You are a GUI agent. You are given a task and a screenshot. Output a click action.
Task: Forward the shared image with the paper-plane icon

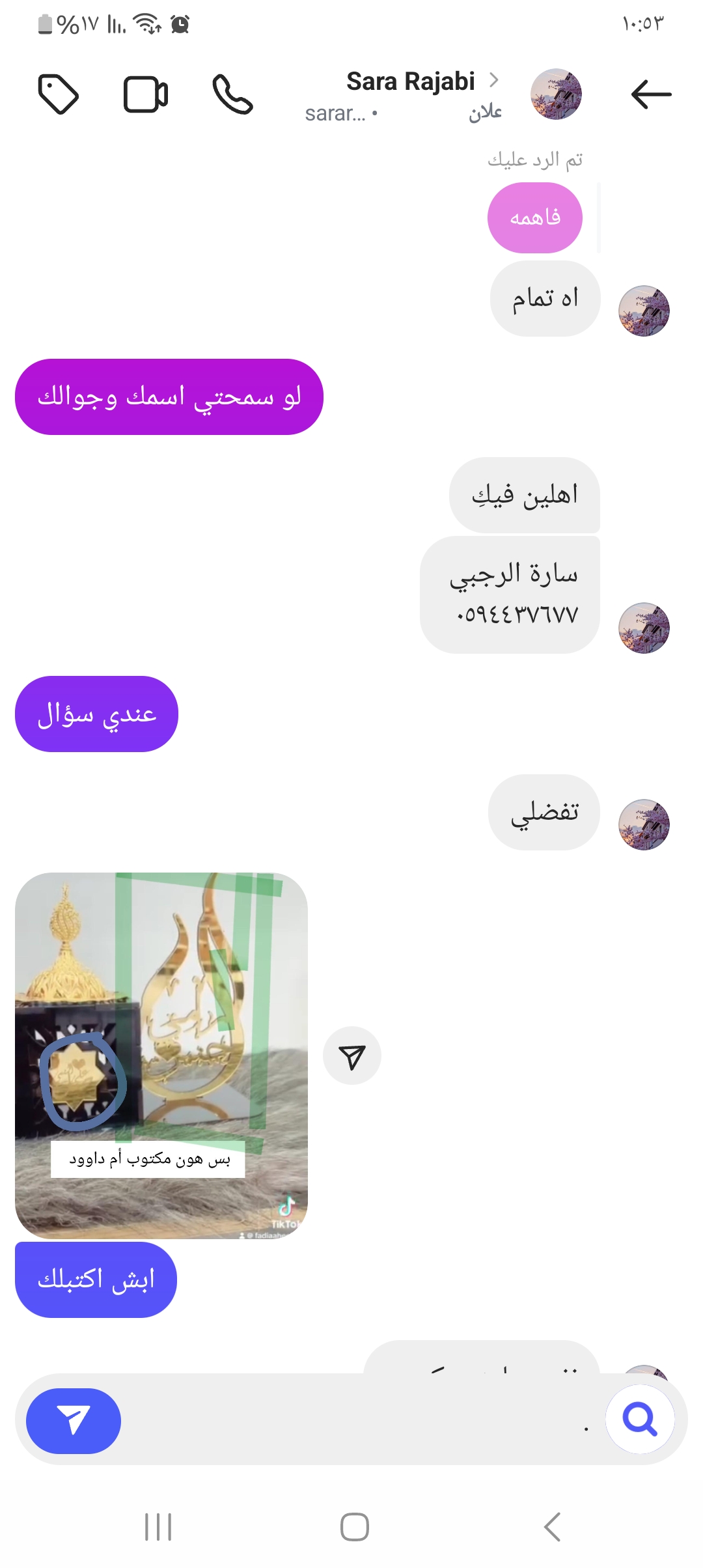pos(352,1056)
